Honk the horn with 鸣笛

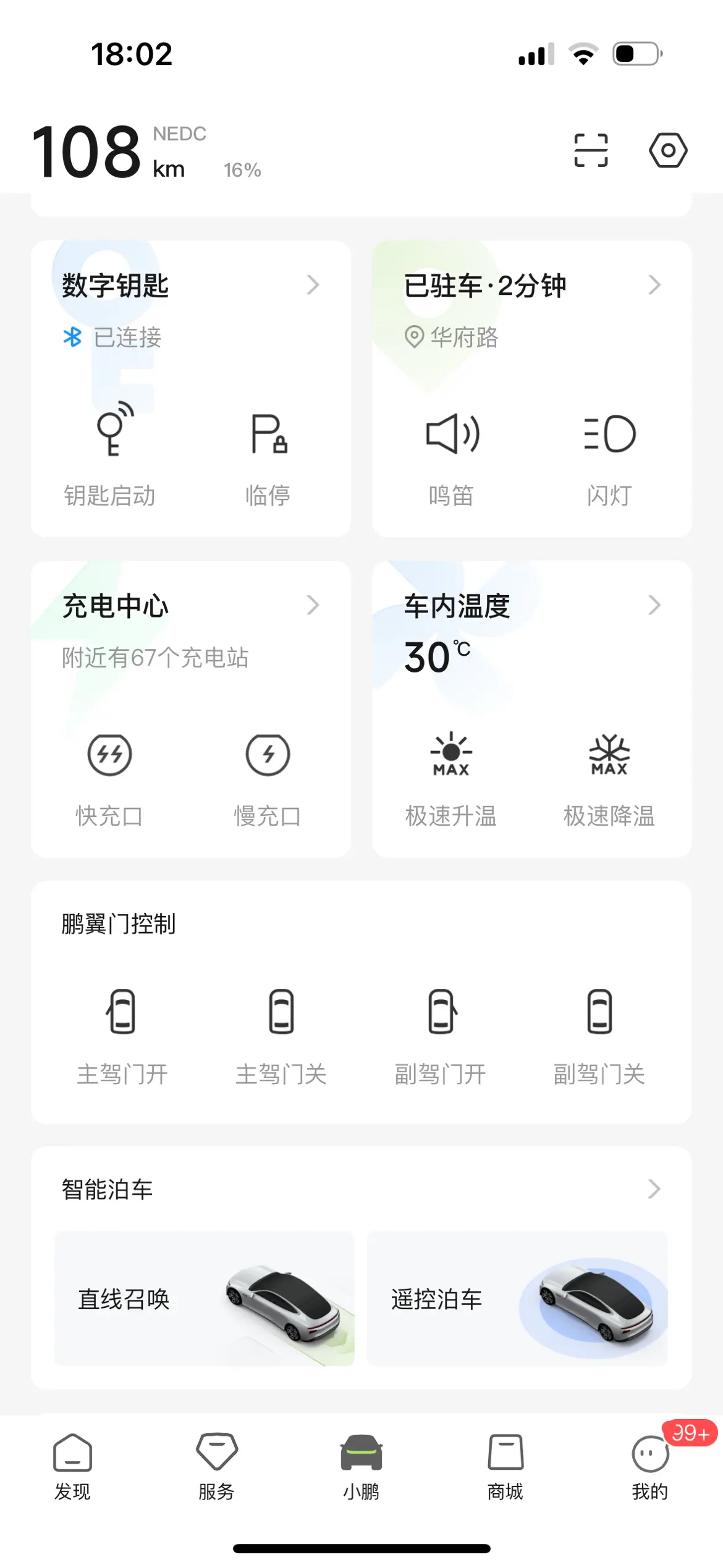click(452, 456)
